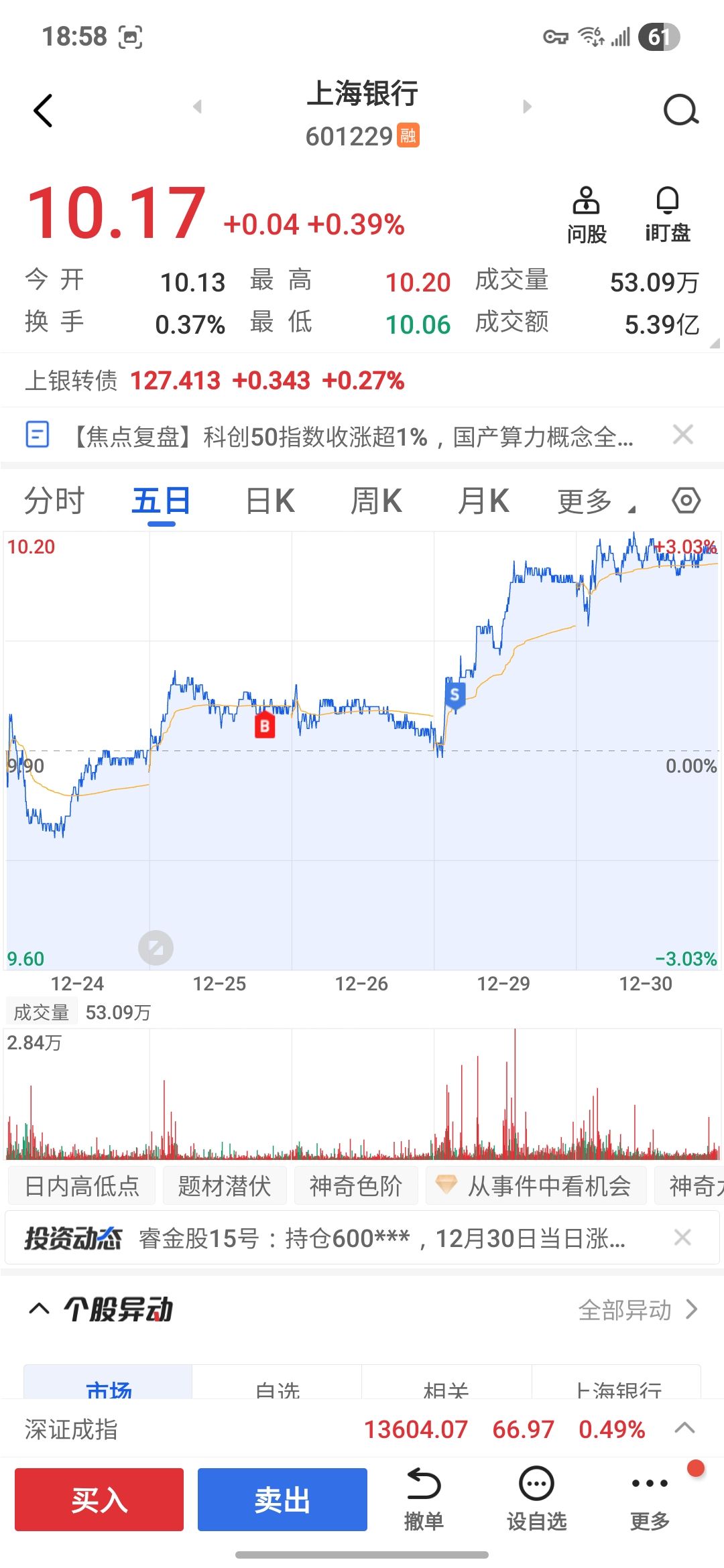Close the 投资动态 notice
This screenshot has height=1568, width=724.
(x=682, y=1238)
